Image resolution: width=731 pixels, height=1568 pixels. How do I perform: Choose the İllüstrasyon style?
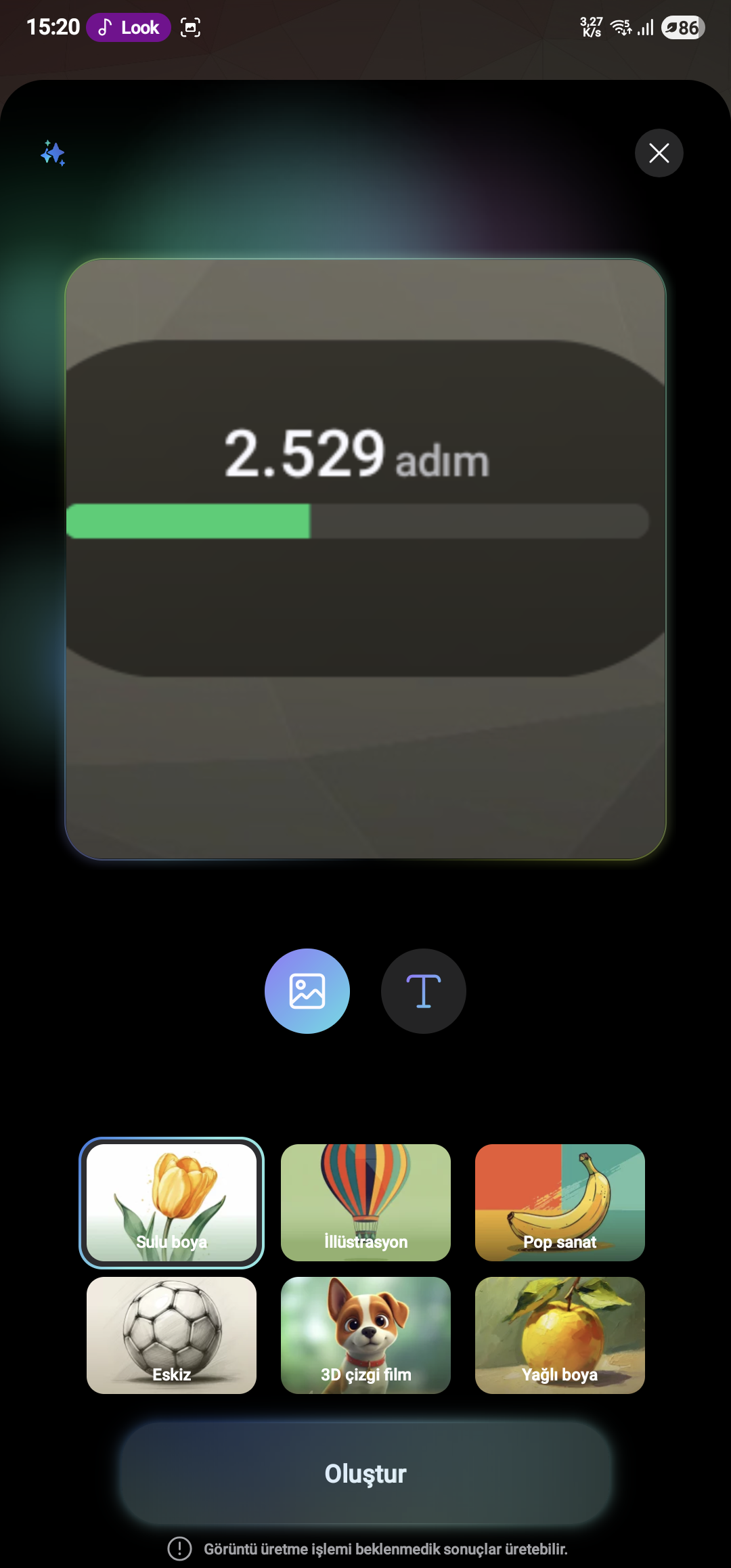(x=365, y=1202)
